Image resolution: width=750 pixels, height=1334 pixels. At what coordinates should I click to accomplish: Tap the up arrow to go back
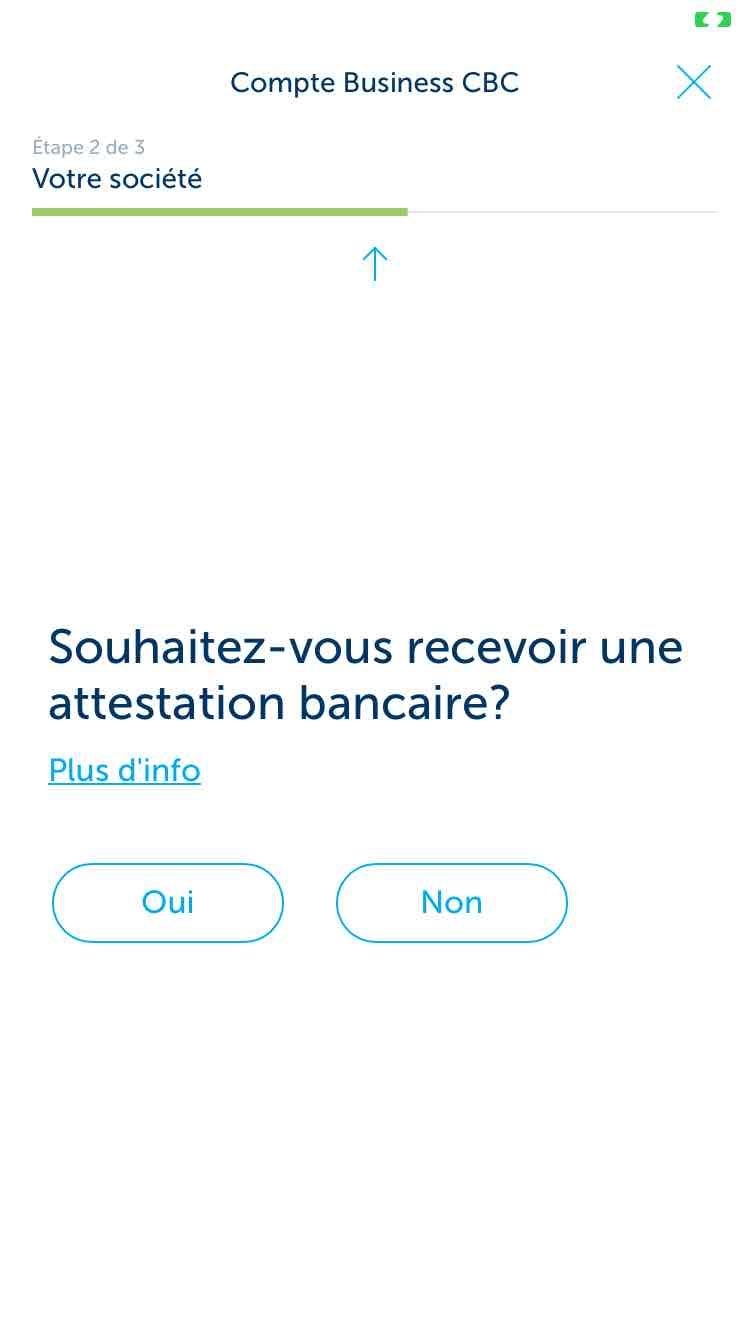374,264
